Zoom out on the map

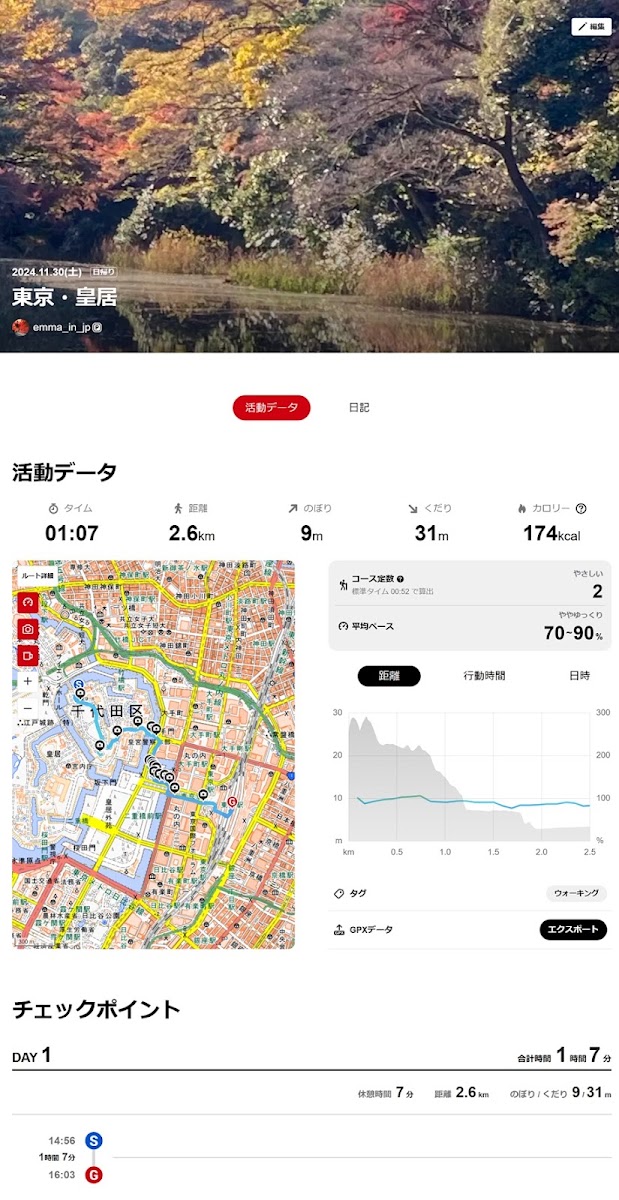(28, 707)
